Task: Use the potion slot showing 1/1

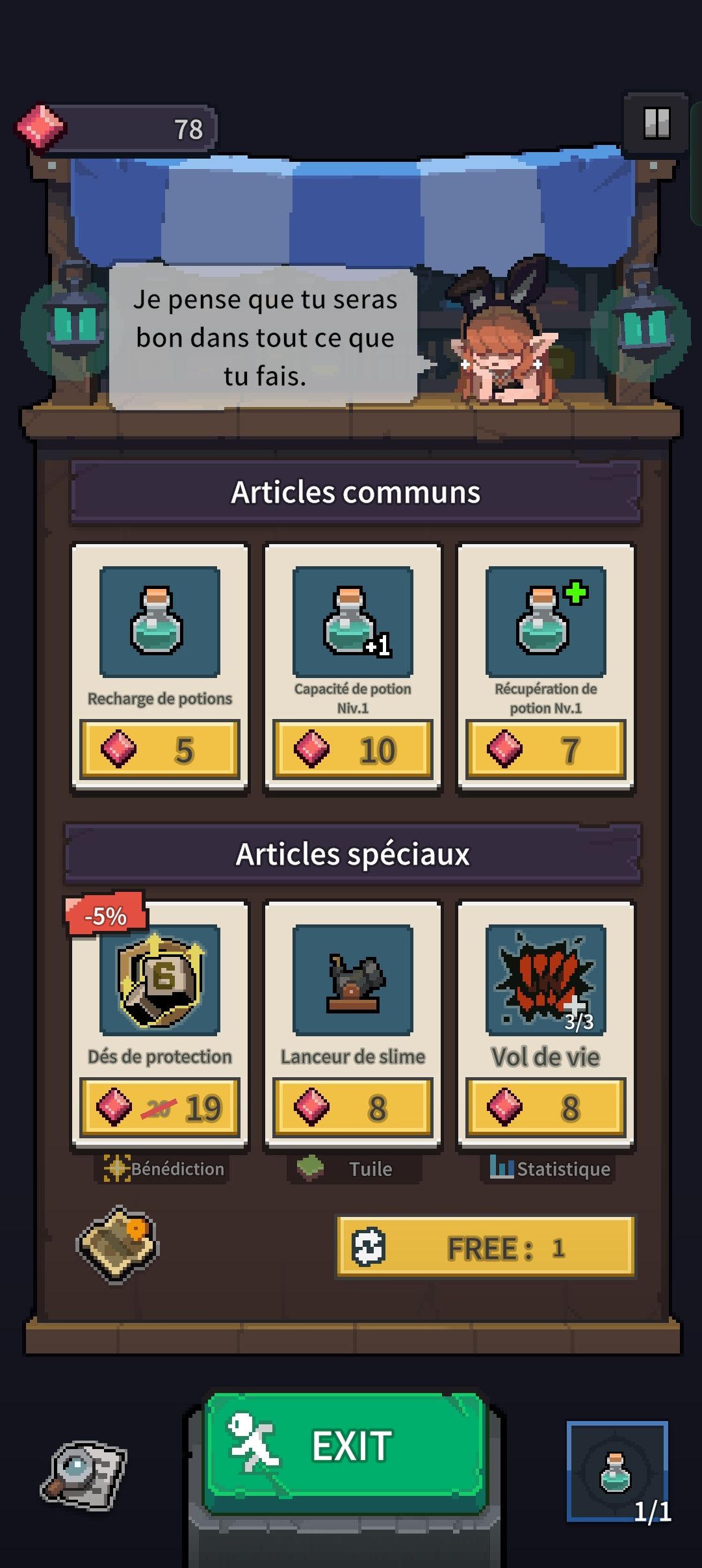Action: tap(617, 1471)
